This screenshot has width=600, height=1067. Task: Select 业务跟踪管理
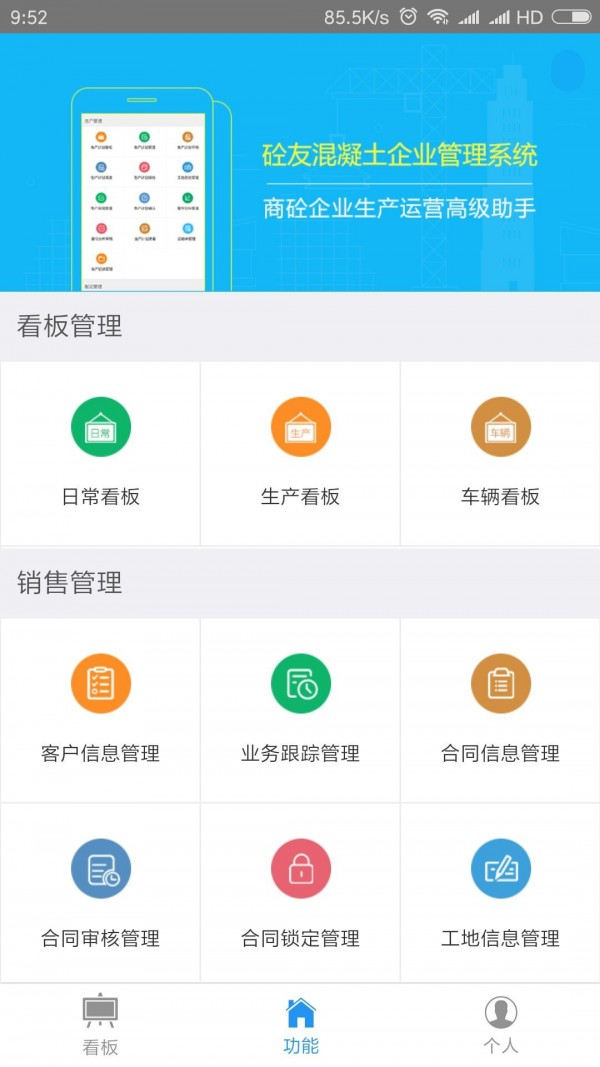300,708
